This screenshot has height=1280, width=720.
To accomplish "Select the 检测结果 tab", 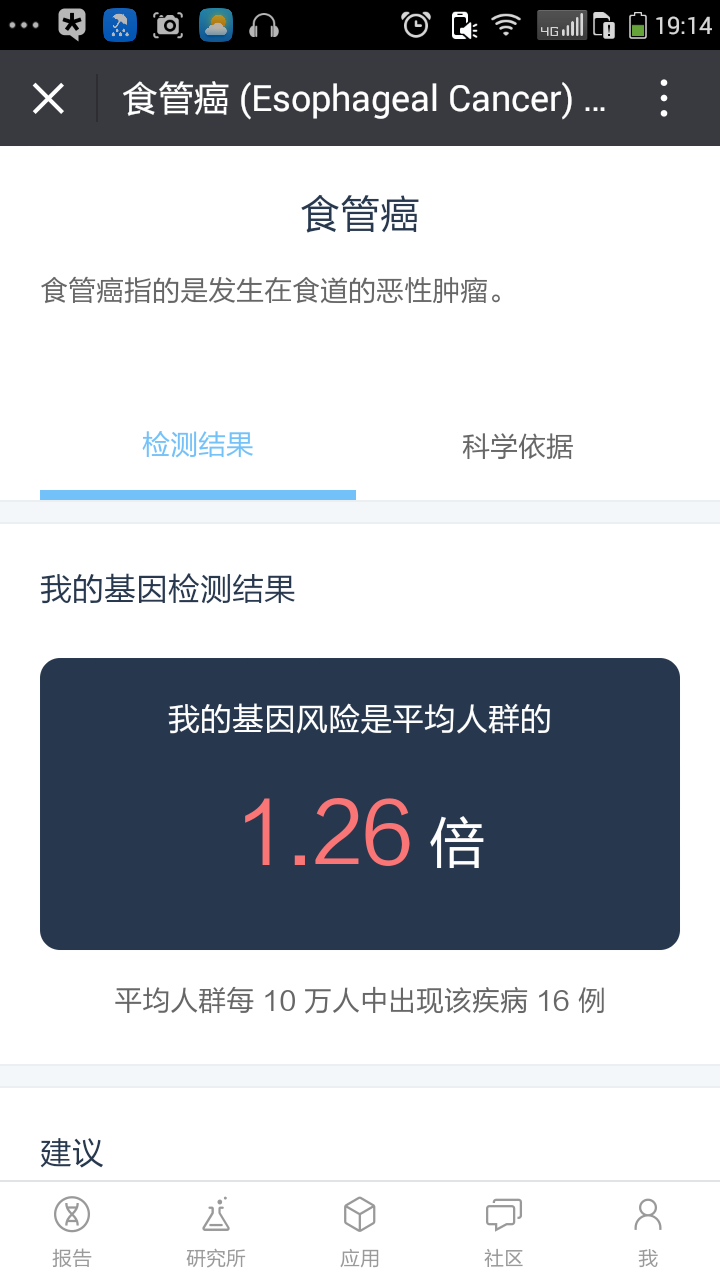I will (198, 445).
